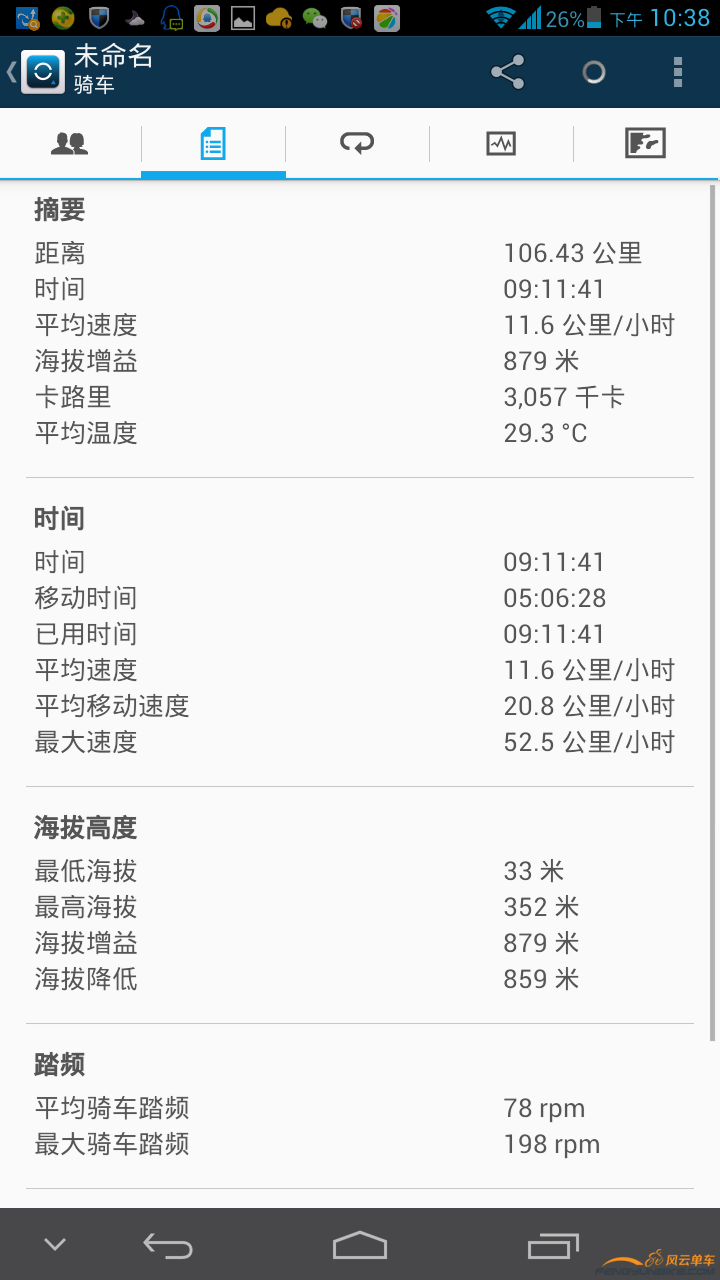
Task: Select the route loop icon tab
Action: point(357,143)
